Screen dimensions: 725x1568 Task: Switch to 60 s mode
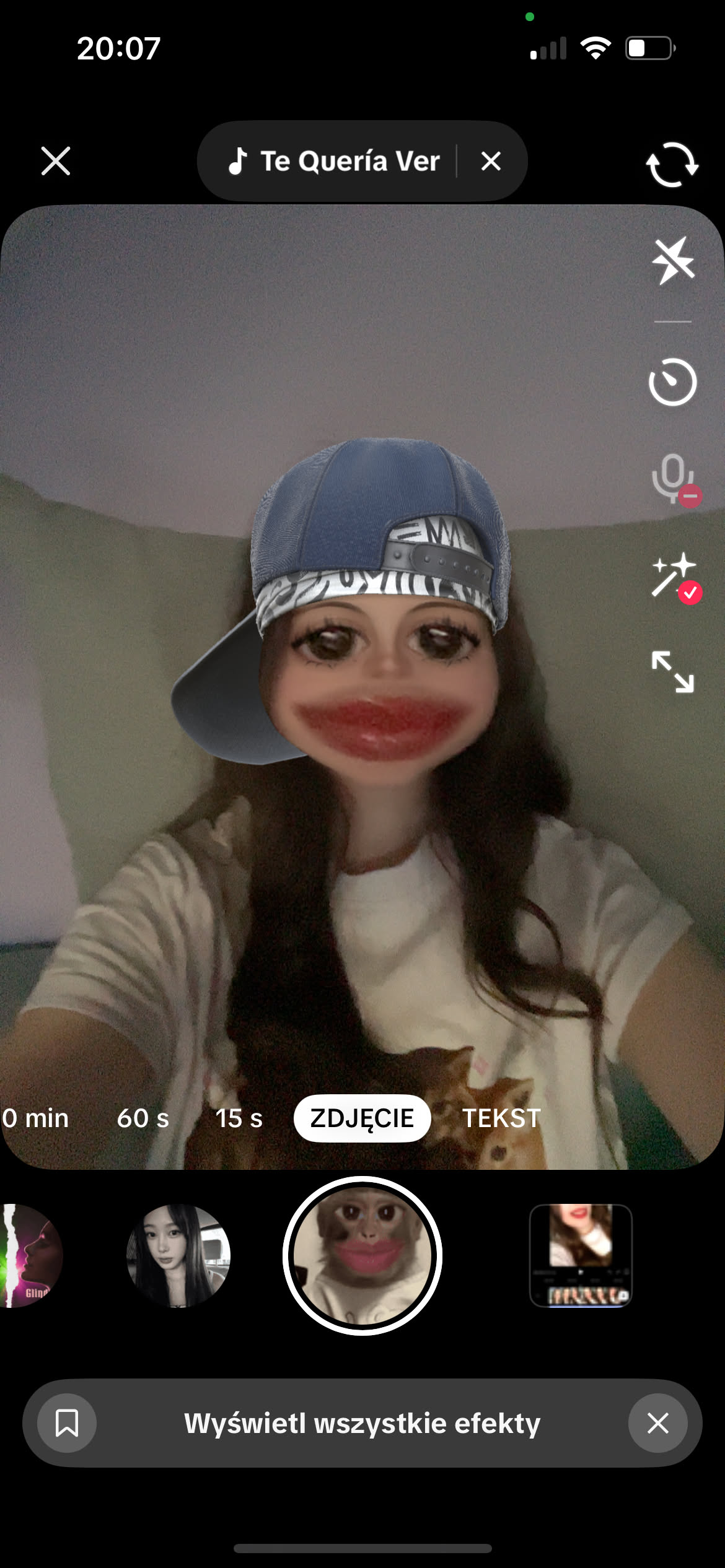(143, 1118)
